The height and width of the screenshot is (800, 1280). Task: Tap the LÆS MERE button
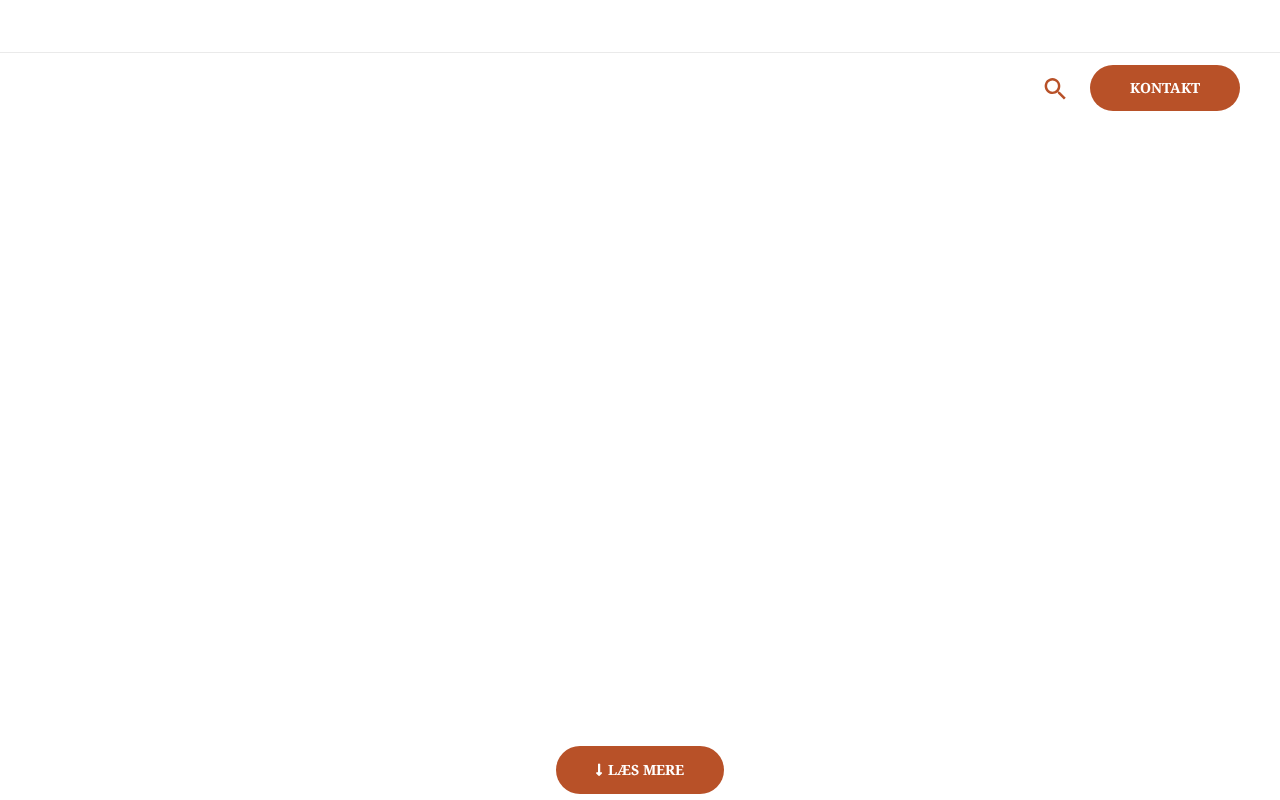640,770
